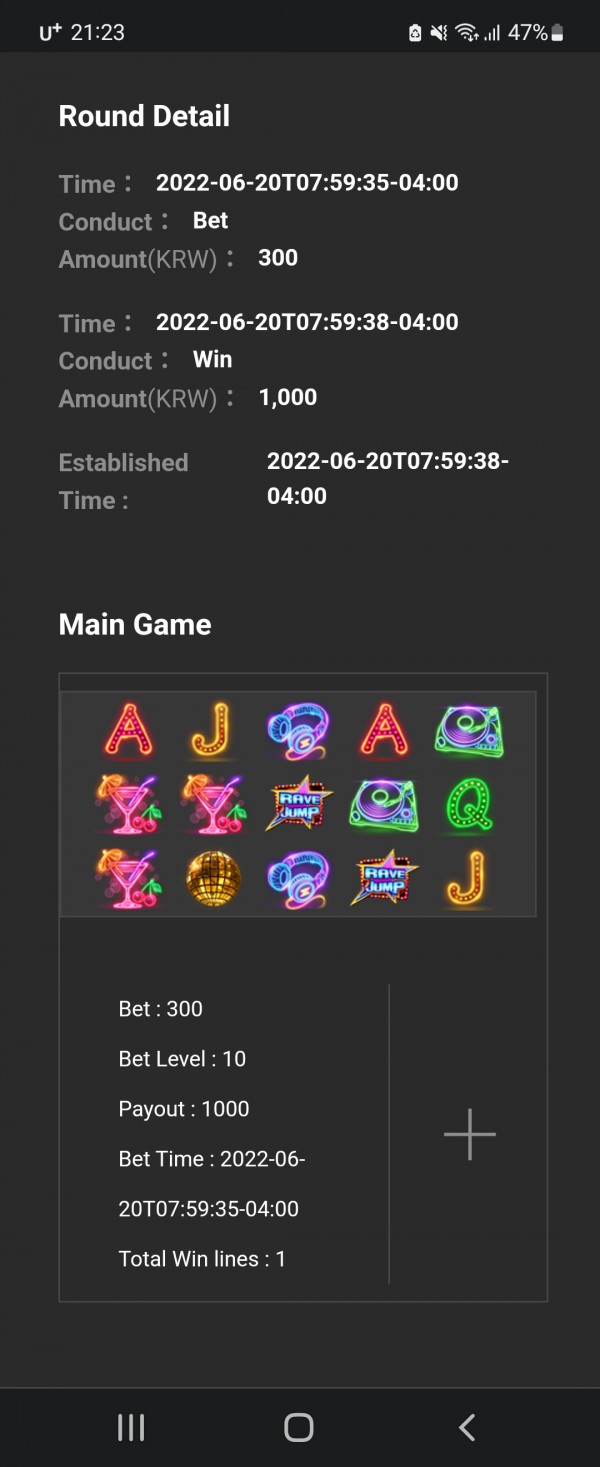Go to the home screen

(x=299, y=1427)
